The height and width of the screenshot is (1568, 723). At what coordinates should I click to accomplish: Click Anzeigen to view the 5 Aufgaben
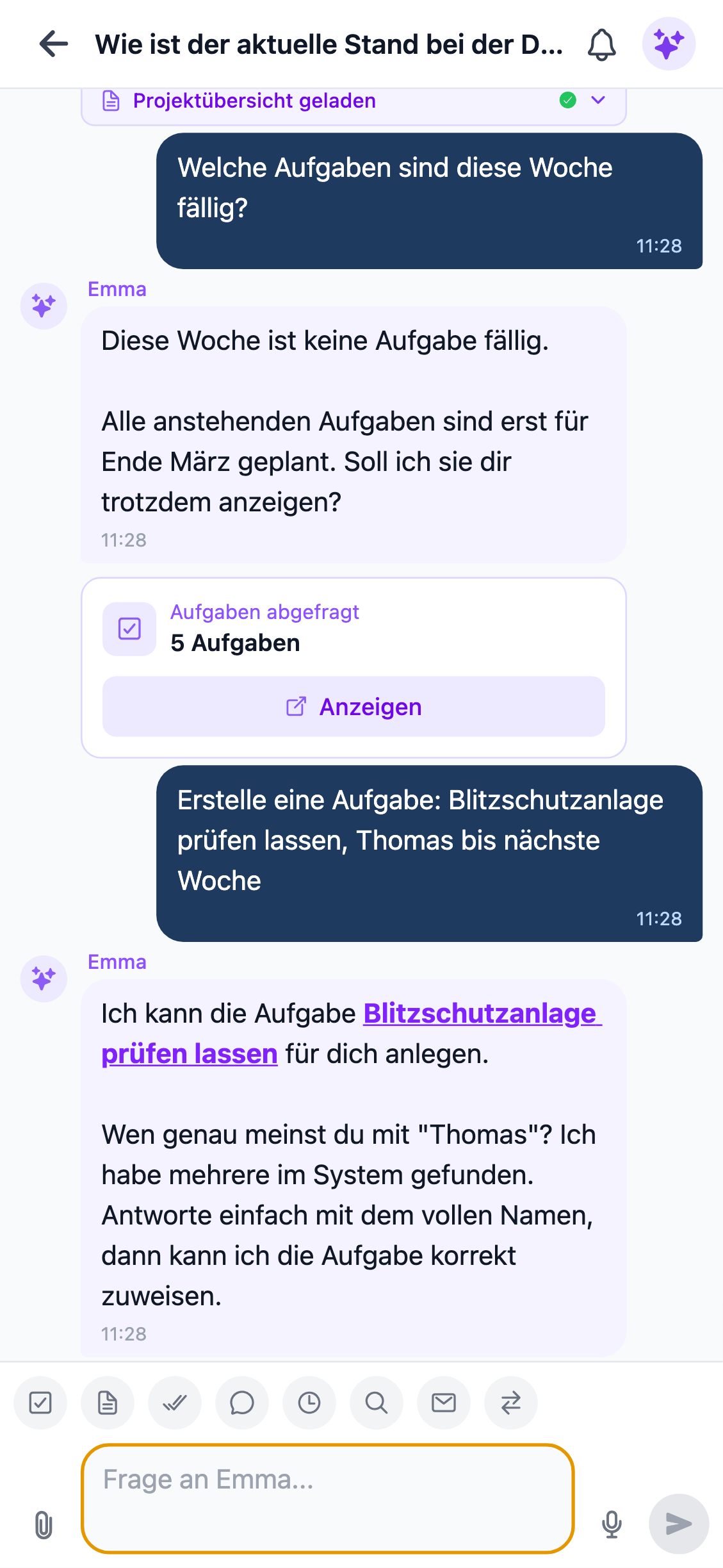click(x=353, y=706)
